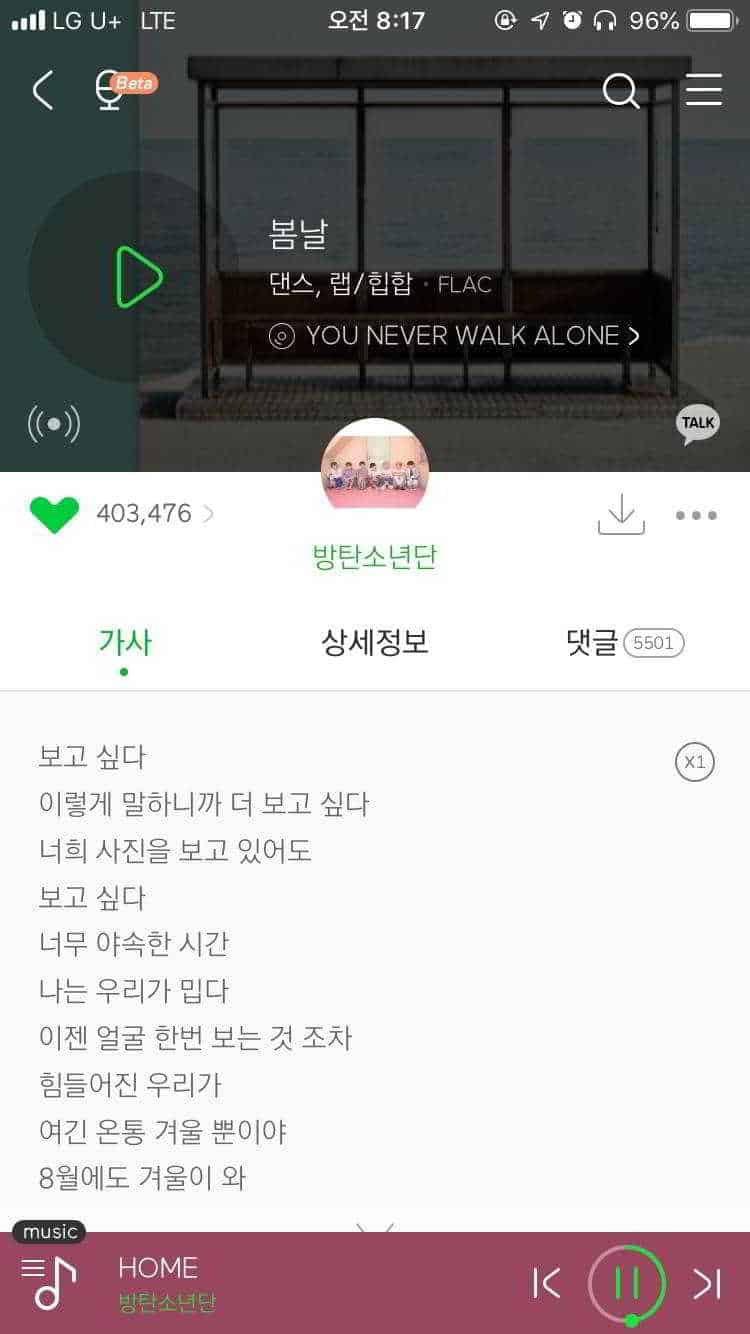Download this track

(x=621, y=514)
